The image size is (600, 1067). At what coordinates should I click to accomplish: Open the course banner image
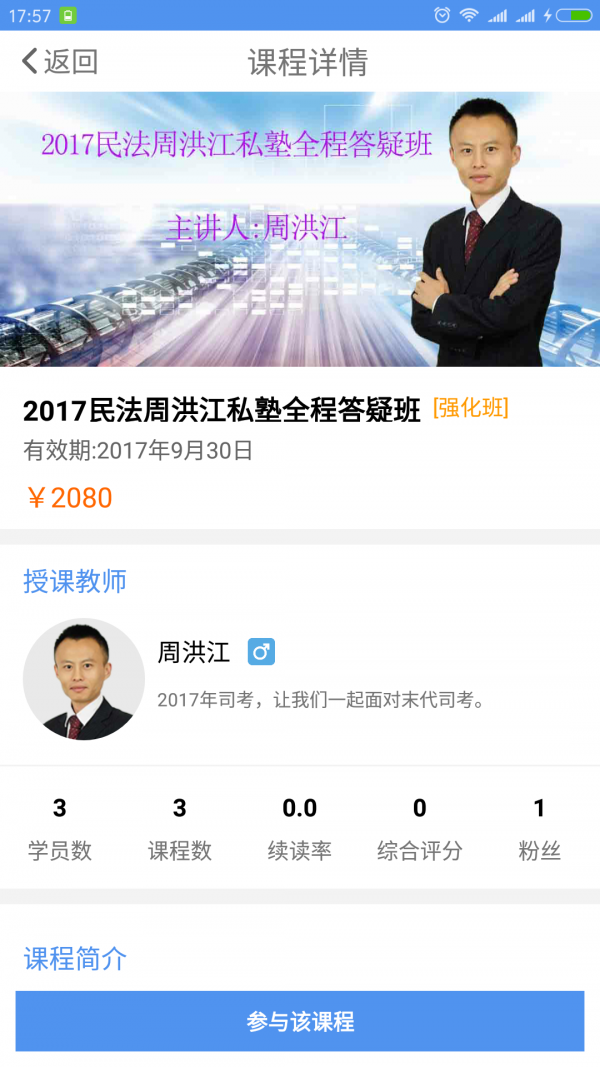tap(300, 229)
